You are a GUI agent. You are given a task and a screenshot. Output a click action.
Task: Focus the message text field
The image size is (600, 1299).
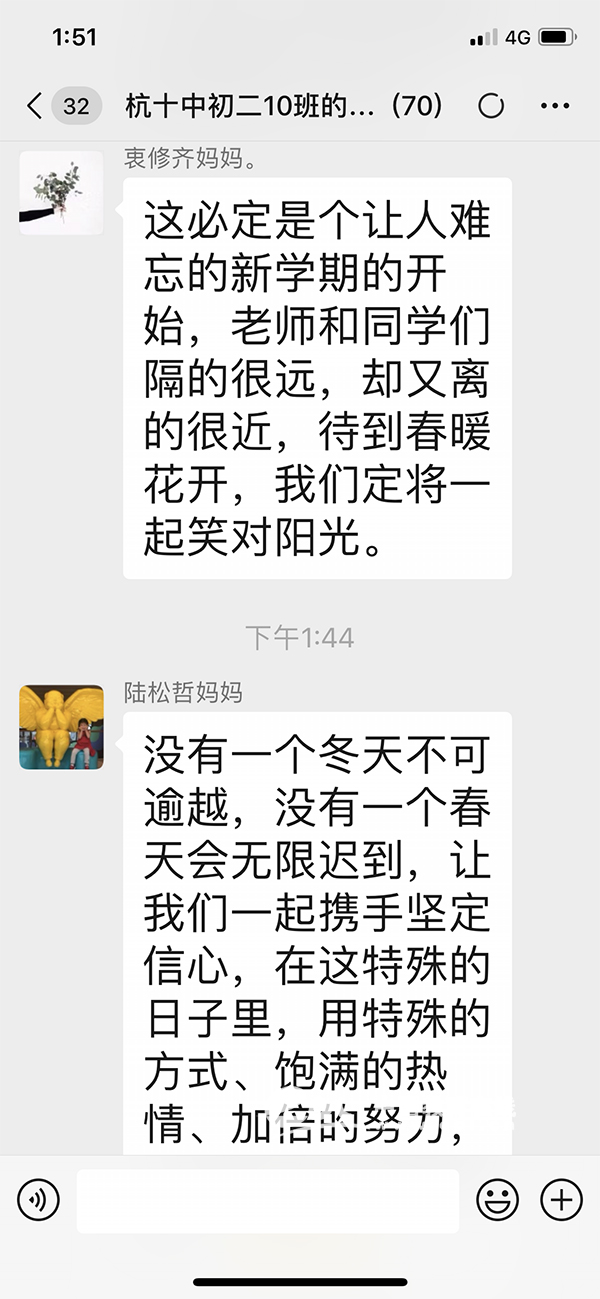point(268,1200)
